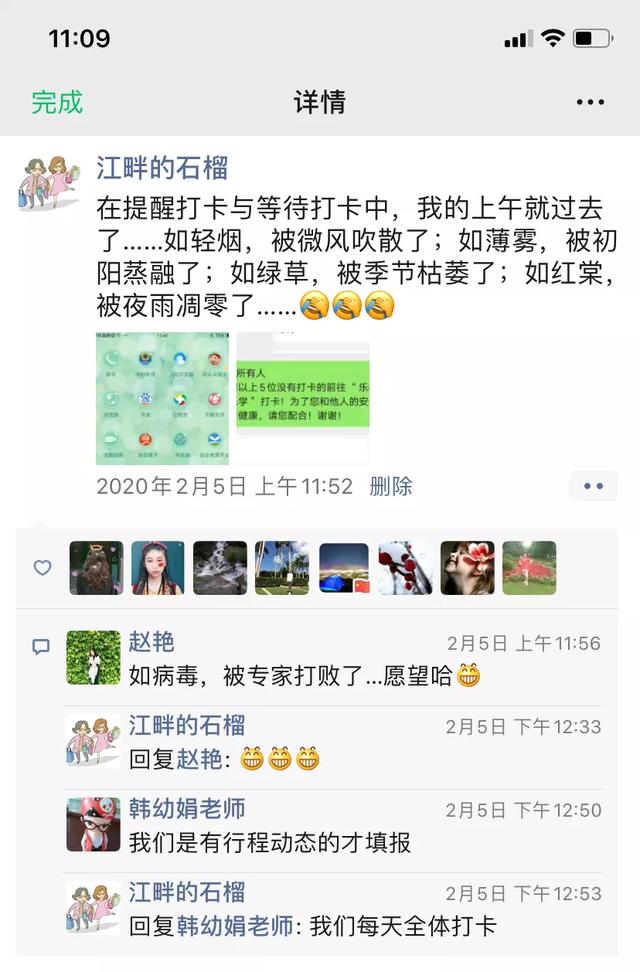Open 赵艳's profile from her comment name

point(152,642)
